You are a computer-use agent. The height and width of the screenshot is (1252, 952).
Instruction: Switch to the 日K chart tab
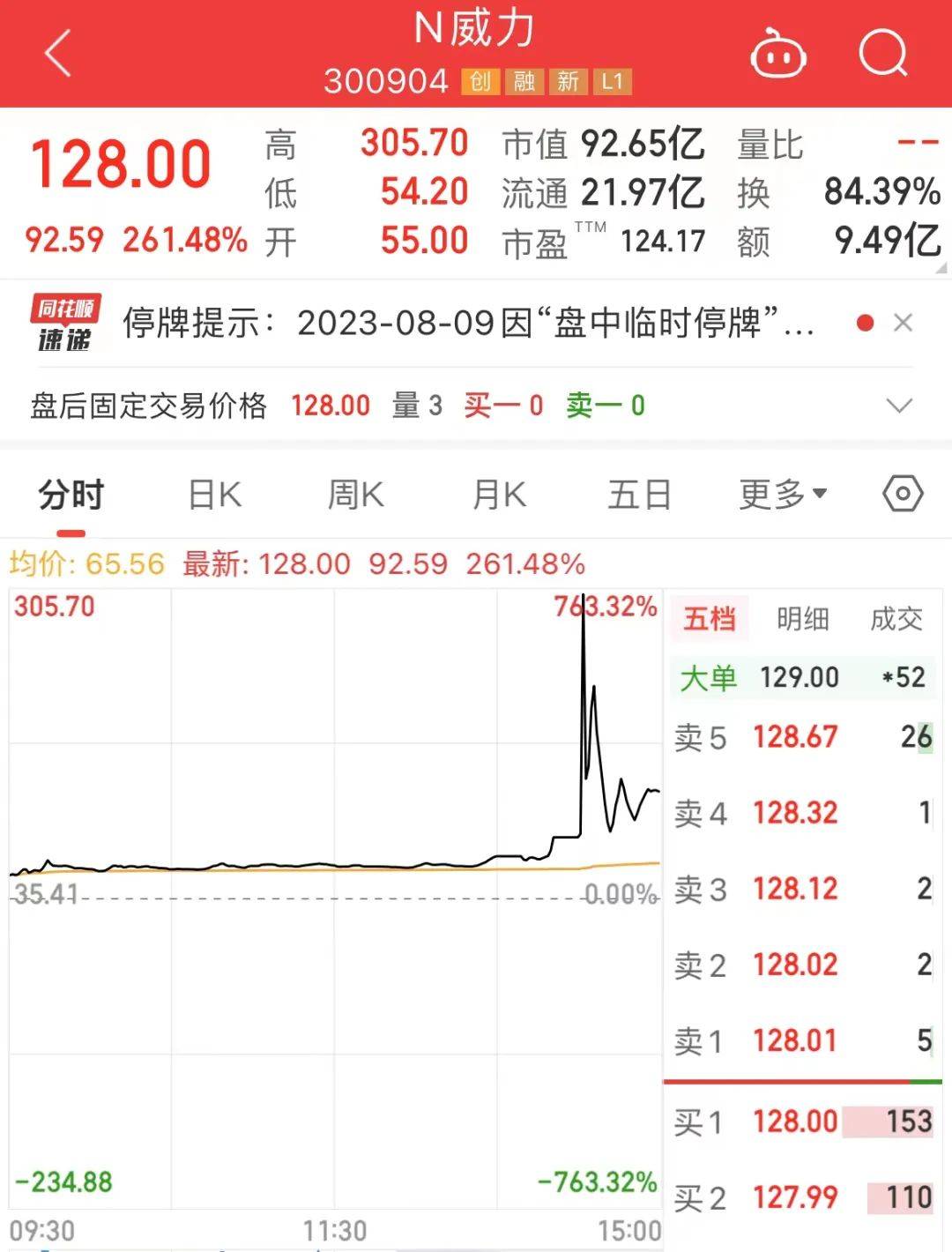(x=215, y=495)
